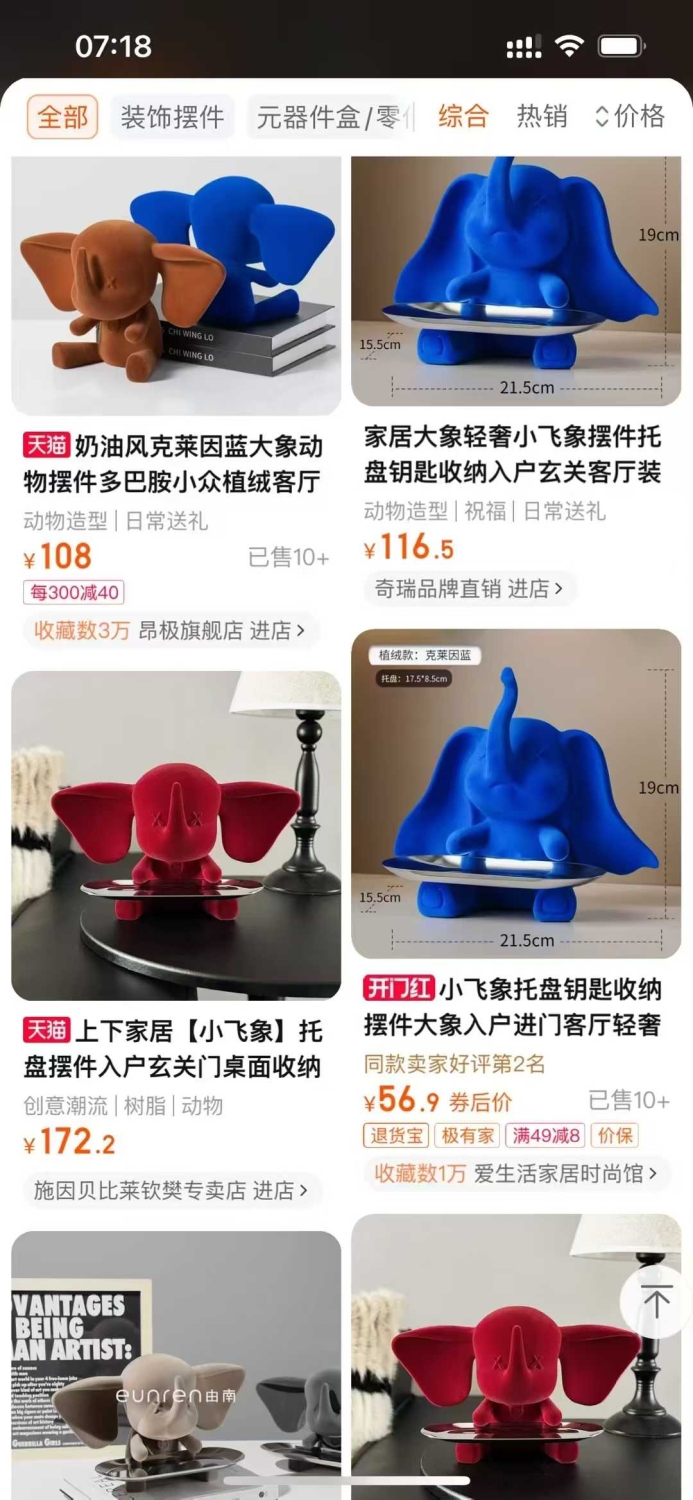Screen dimensions: 693x1500
Task: Enter the 爱生活家居时尚馆 store
Action: coord(566,1173)
